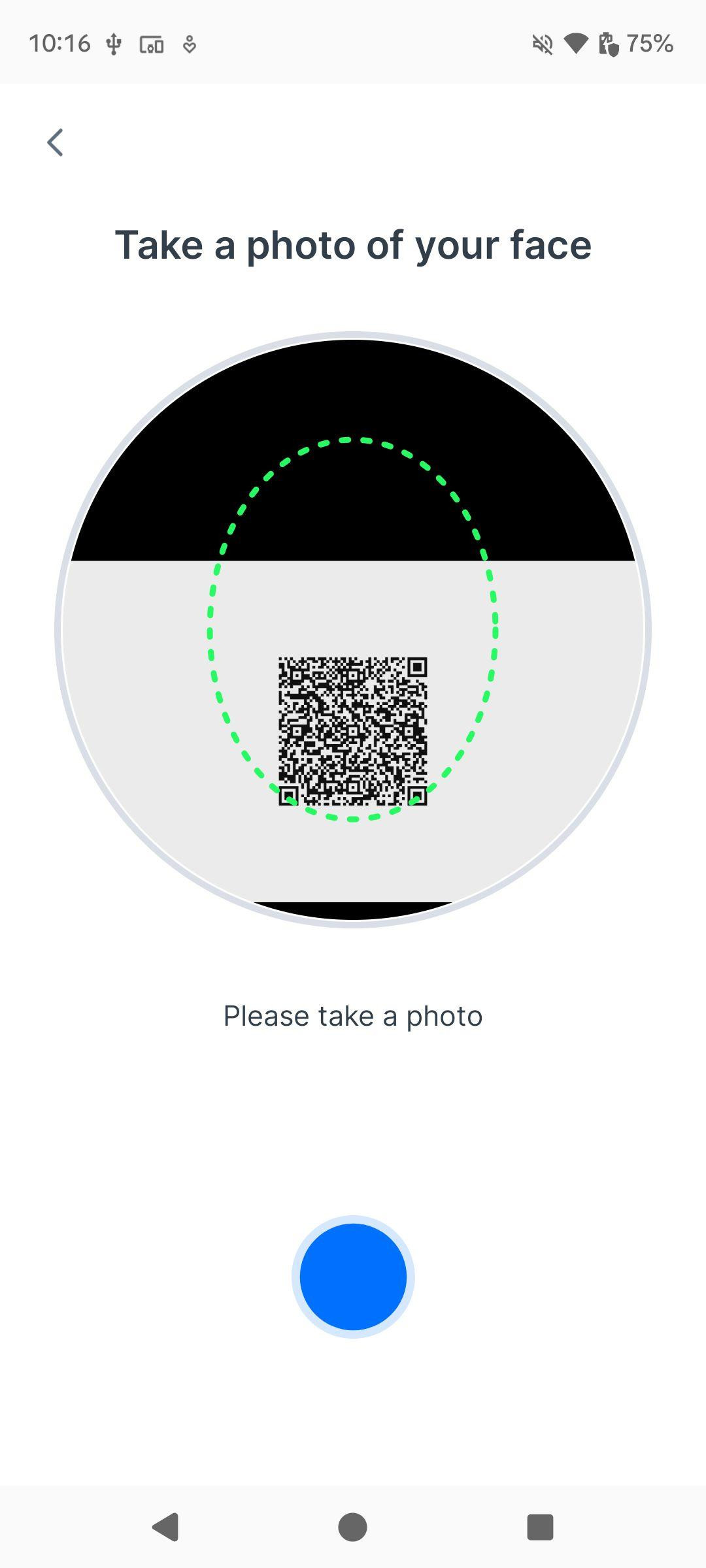706x1568 pixels.
Task: Go to home via system navigation
Action: pyautogui.click(x=353, y=1527)
